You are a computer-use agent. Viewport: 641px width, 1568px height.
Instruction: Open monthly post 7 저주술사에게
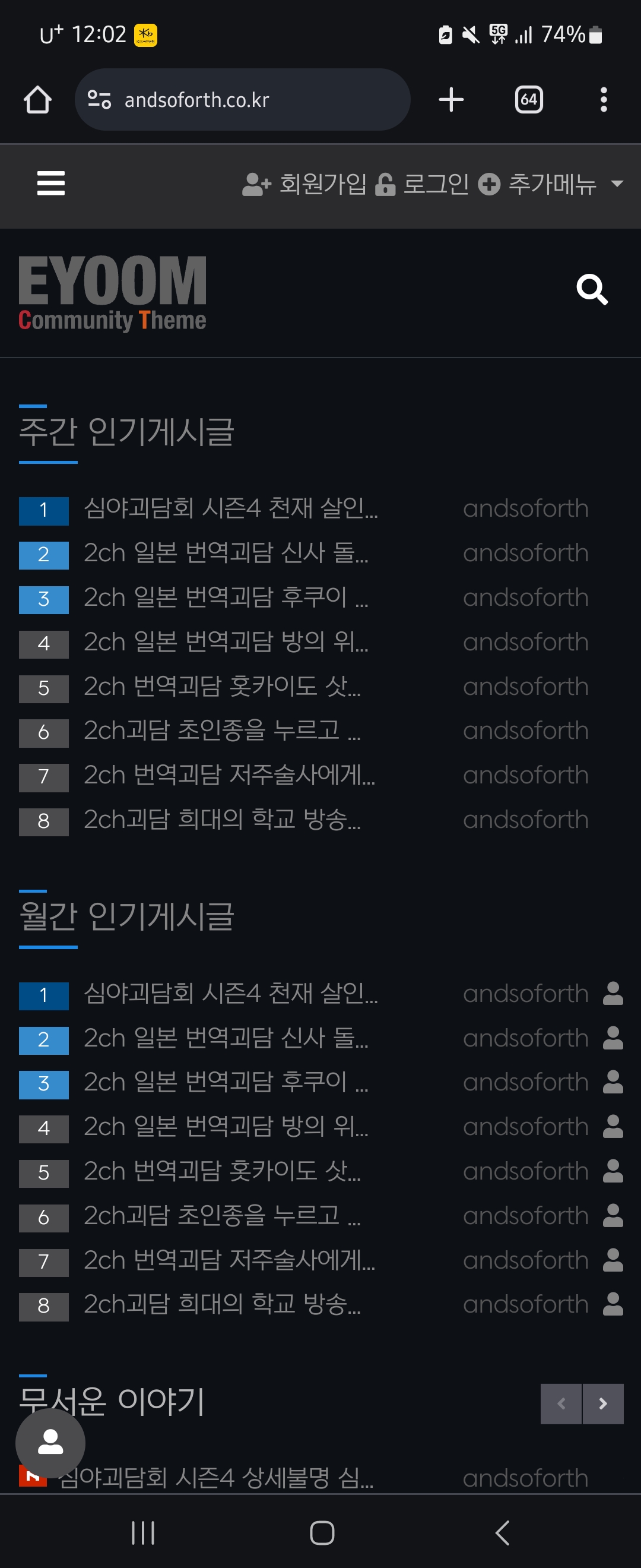click(x=229, y=1260)
